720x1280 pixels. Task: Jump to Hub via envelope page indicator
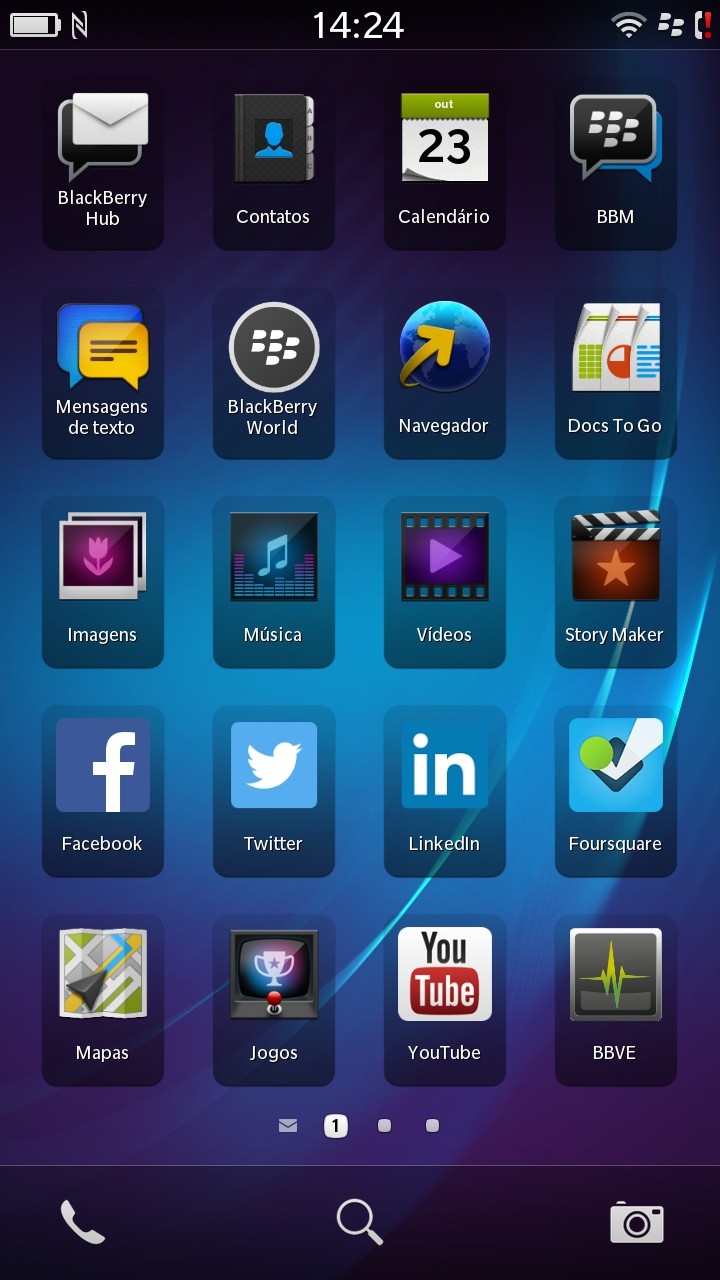[288, 1126]
